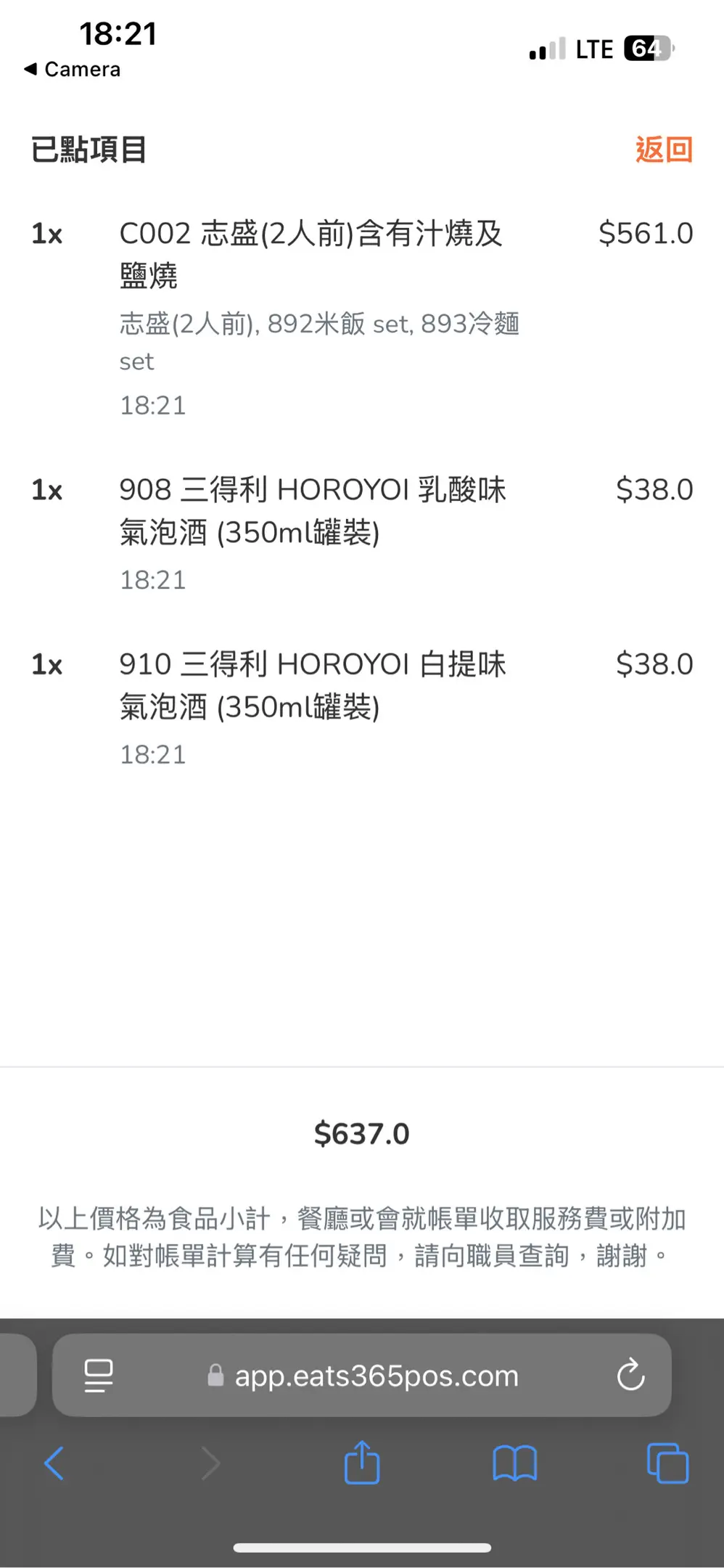This screenshot has height=1568, width=724.
Task: Go back in Safari
Action: tap(54, 1463)
